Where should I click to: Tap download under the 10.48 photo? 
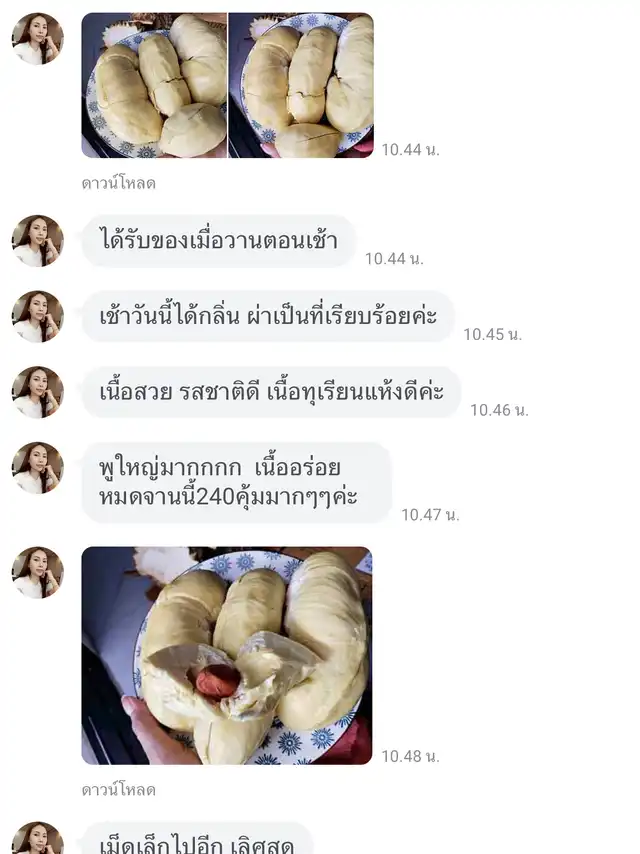[118, 790]
